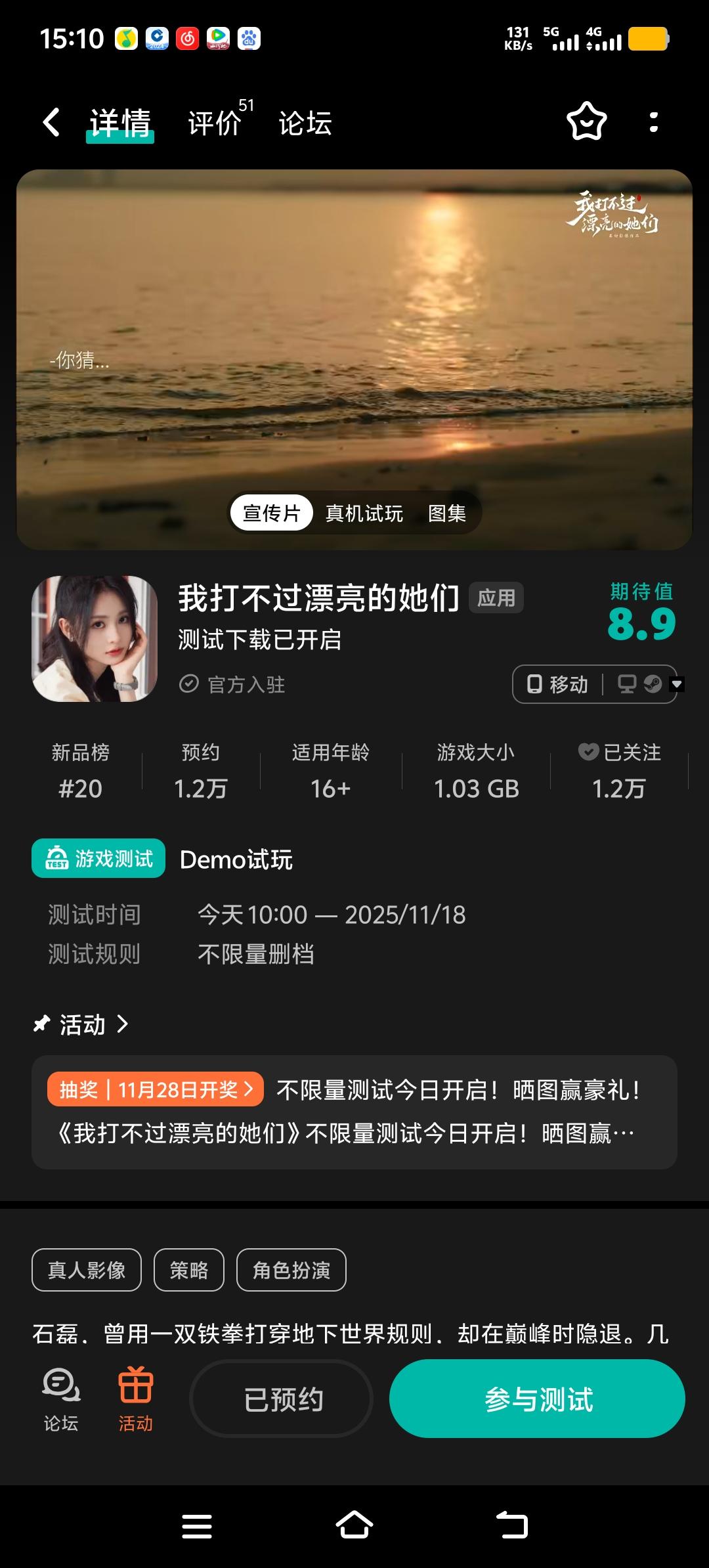709x1568 pixels.
Task: Select the 角色扮演 tag chip
Action: [291, 1269]
